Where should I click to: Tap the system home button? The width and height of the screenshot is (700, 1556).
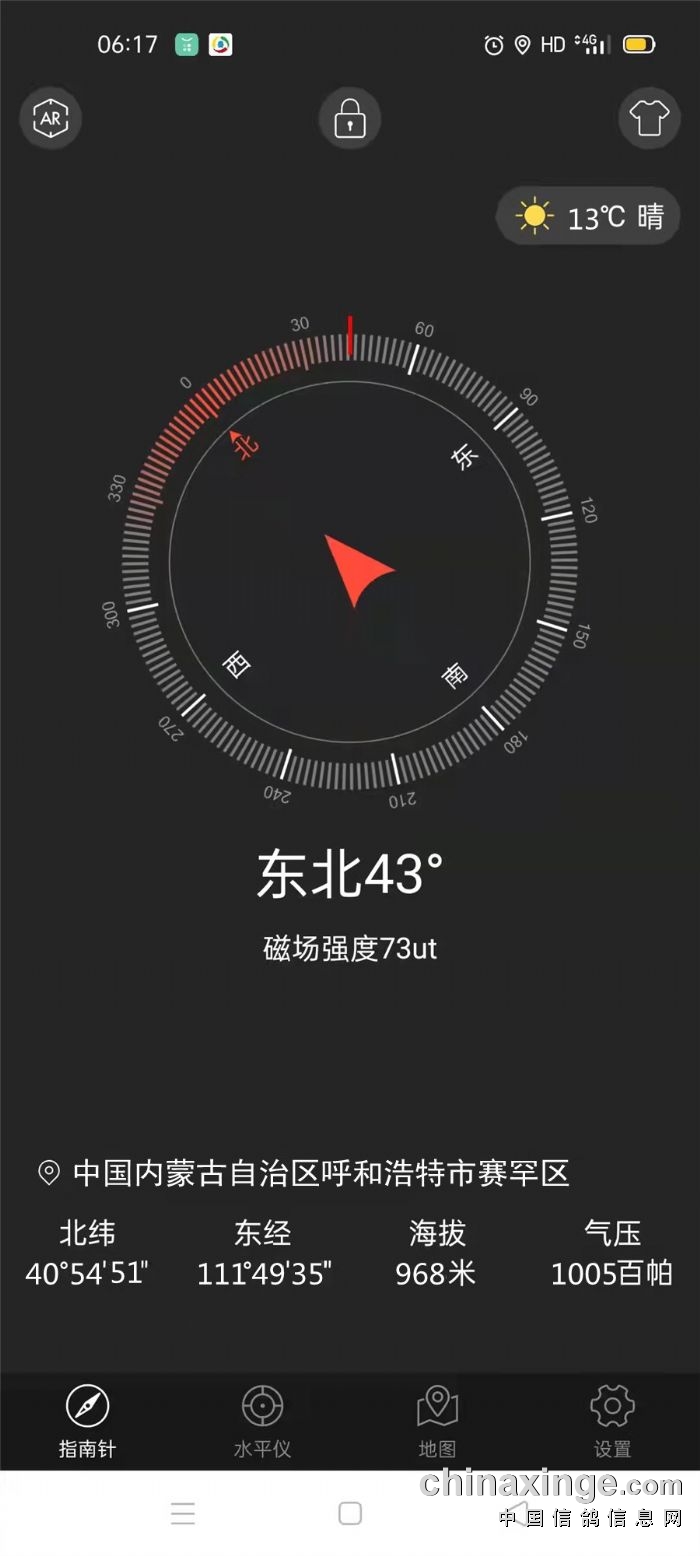click(x=350, y=1513)
